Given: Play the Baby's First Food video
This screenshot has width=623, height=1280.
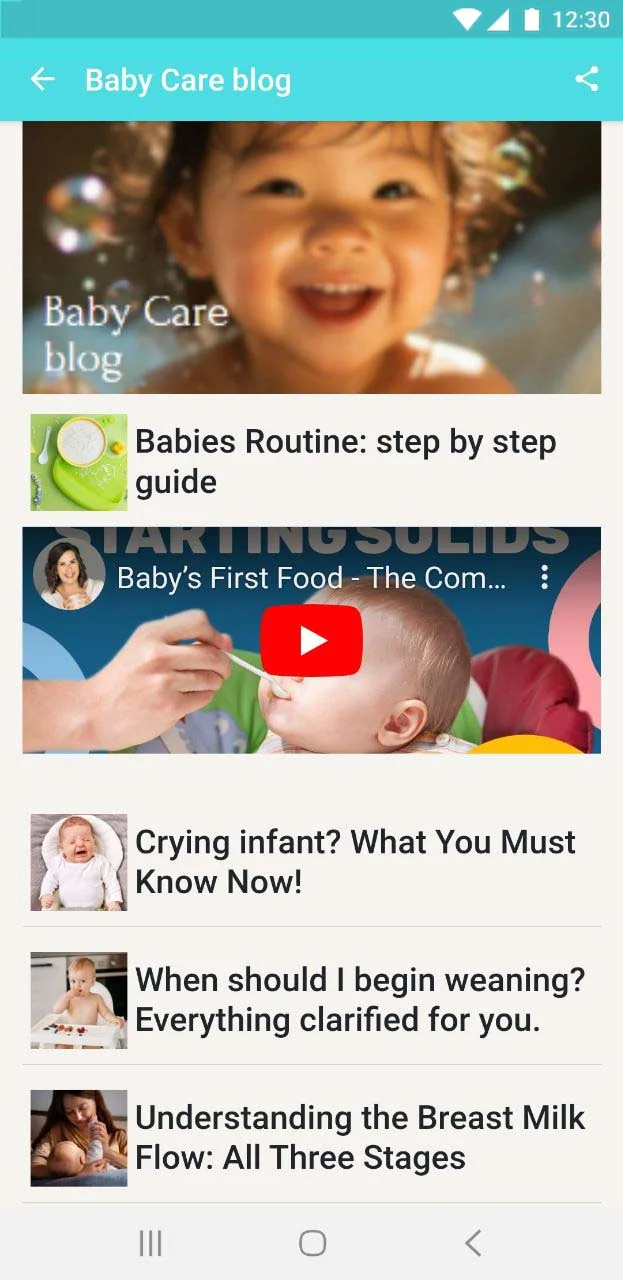Looking at the screenshot, I should [x=311, y=640].
